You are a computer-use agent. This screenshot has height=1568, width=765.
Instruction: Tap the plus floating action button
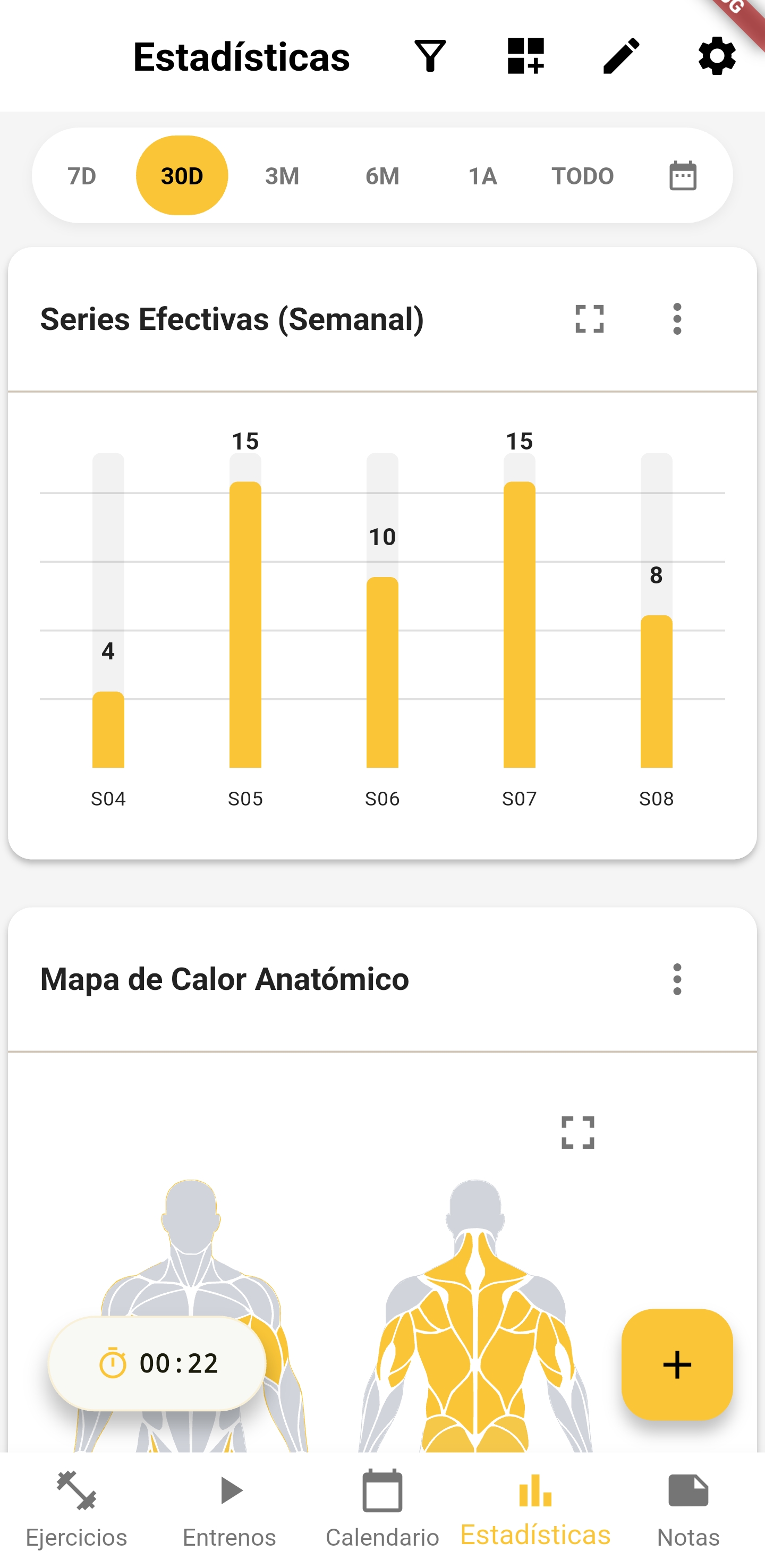(677, 1364)
